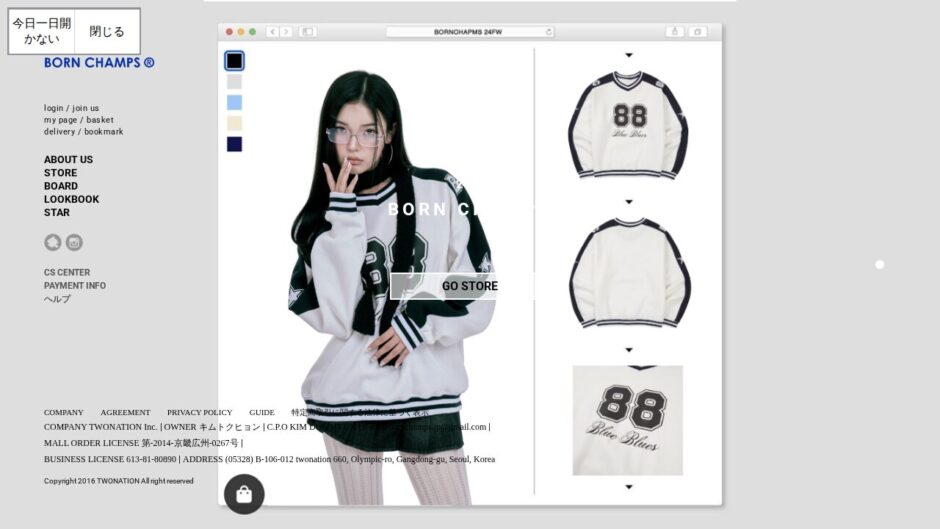This screenshot has height=529, width=940.
Task: Navigate to STORE in the sidebar menu
Action: [60, 173]
